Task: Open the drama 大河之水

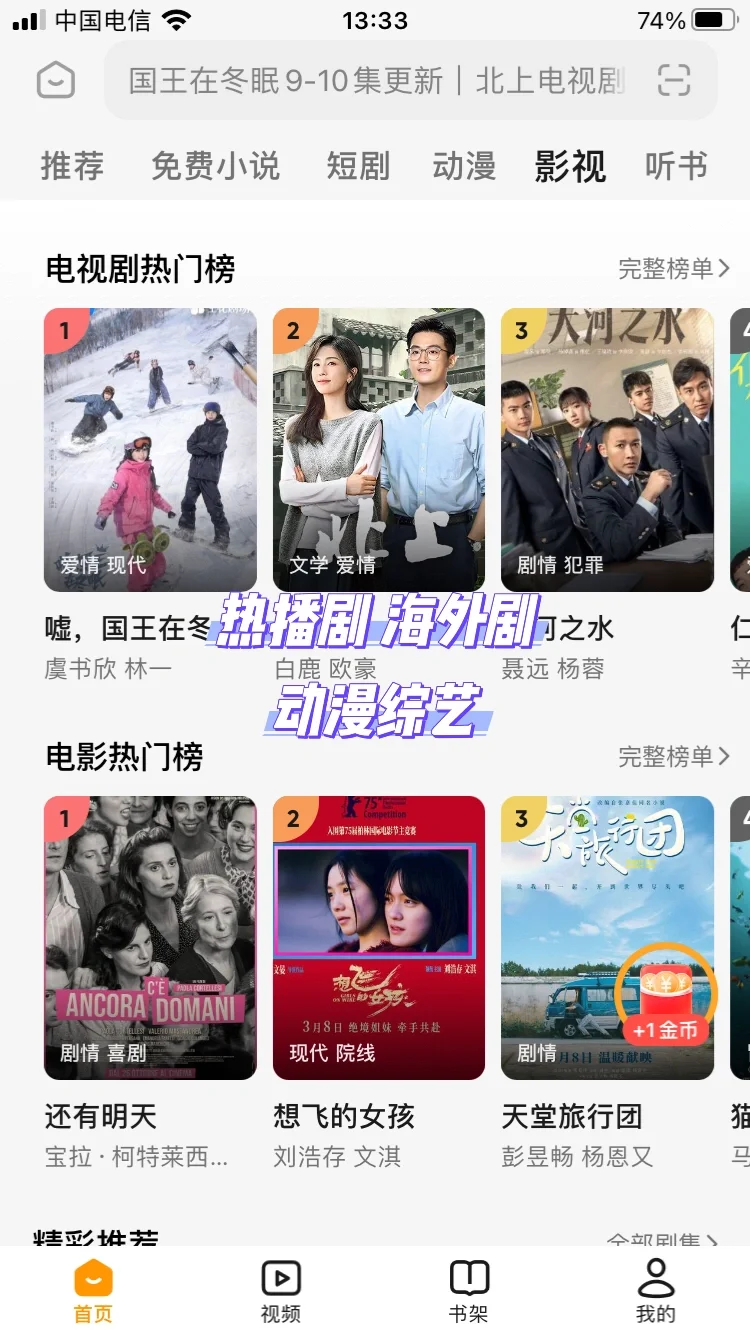Action: [607, 450]
